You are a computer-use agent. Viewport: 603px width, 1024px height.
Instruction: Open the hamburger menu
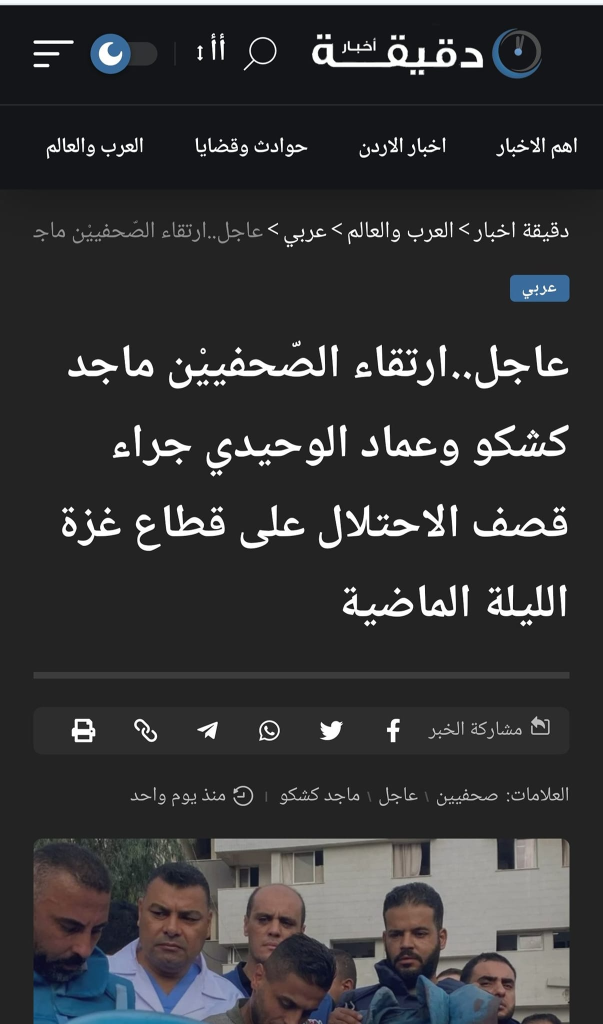[x=53, y=53]
